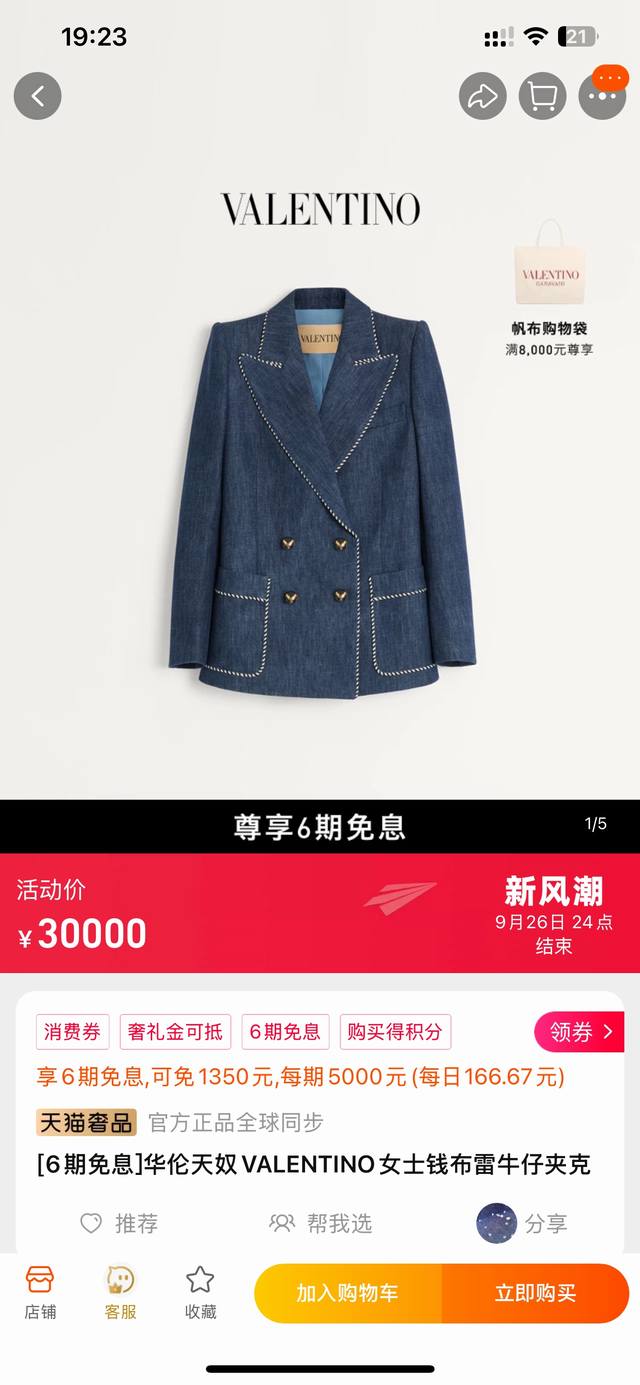Share this Valentino jacket listing
The width and height of the screenshot is (640, 1385).
tap(483, 96)
